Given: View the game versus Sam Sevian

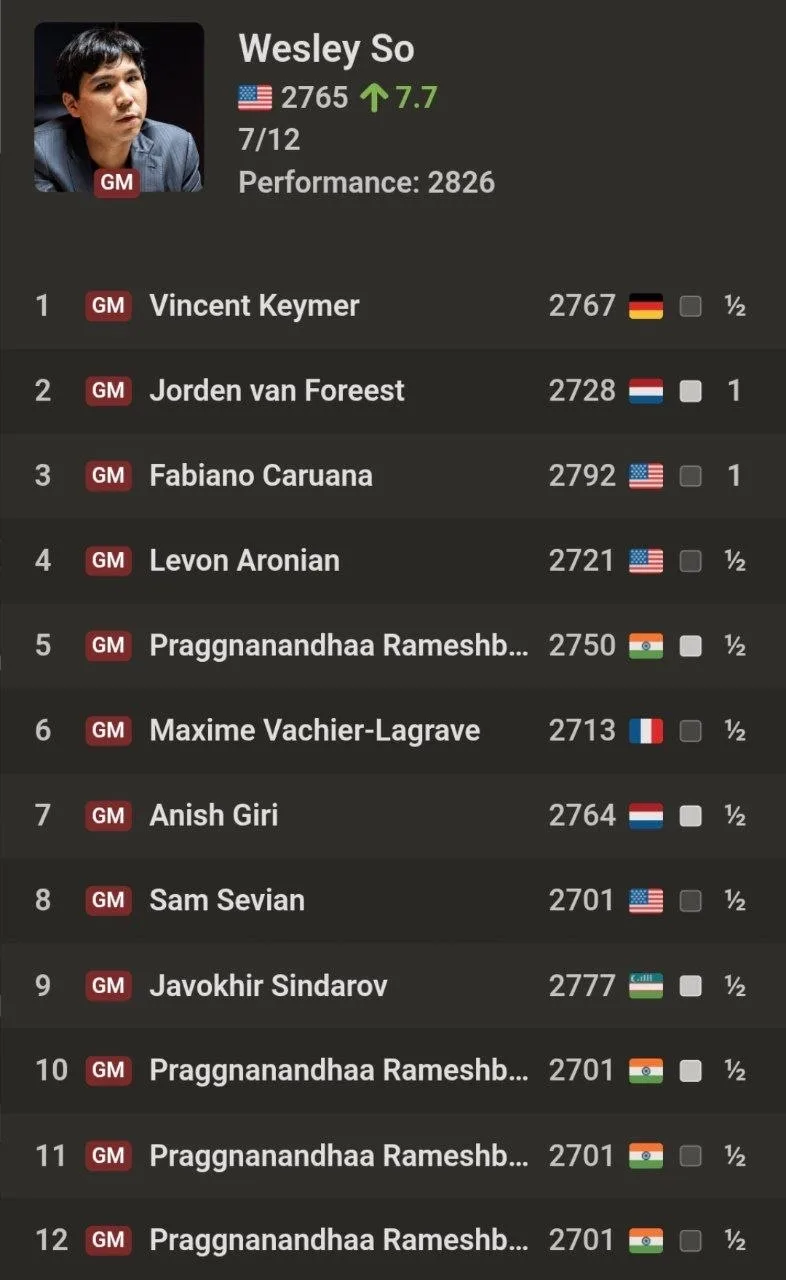Looking at the screenshot, I should click(x=393, y=901).
